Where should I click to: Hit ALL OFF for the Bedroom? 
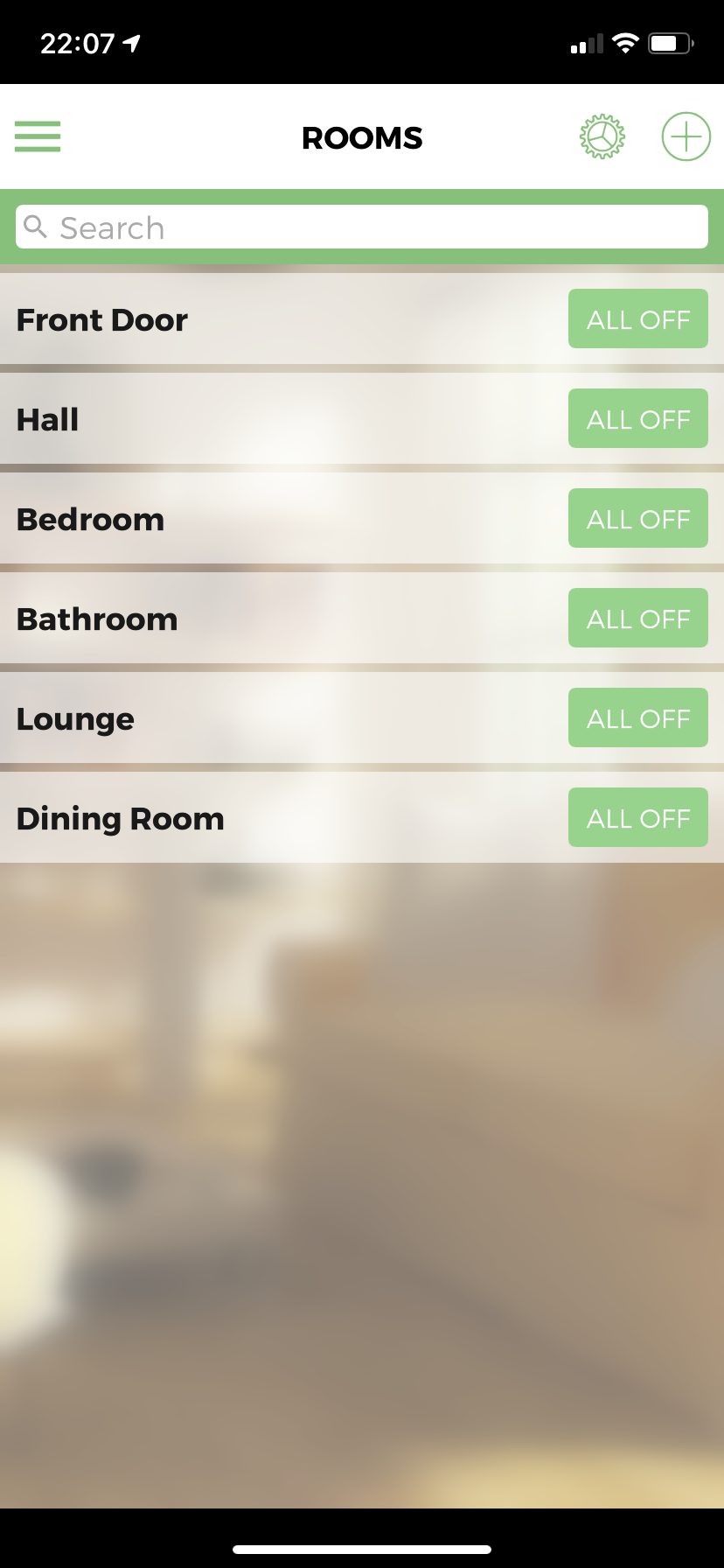tap(637, 519)
